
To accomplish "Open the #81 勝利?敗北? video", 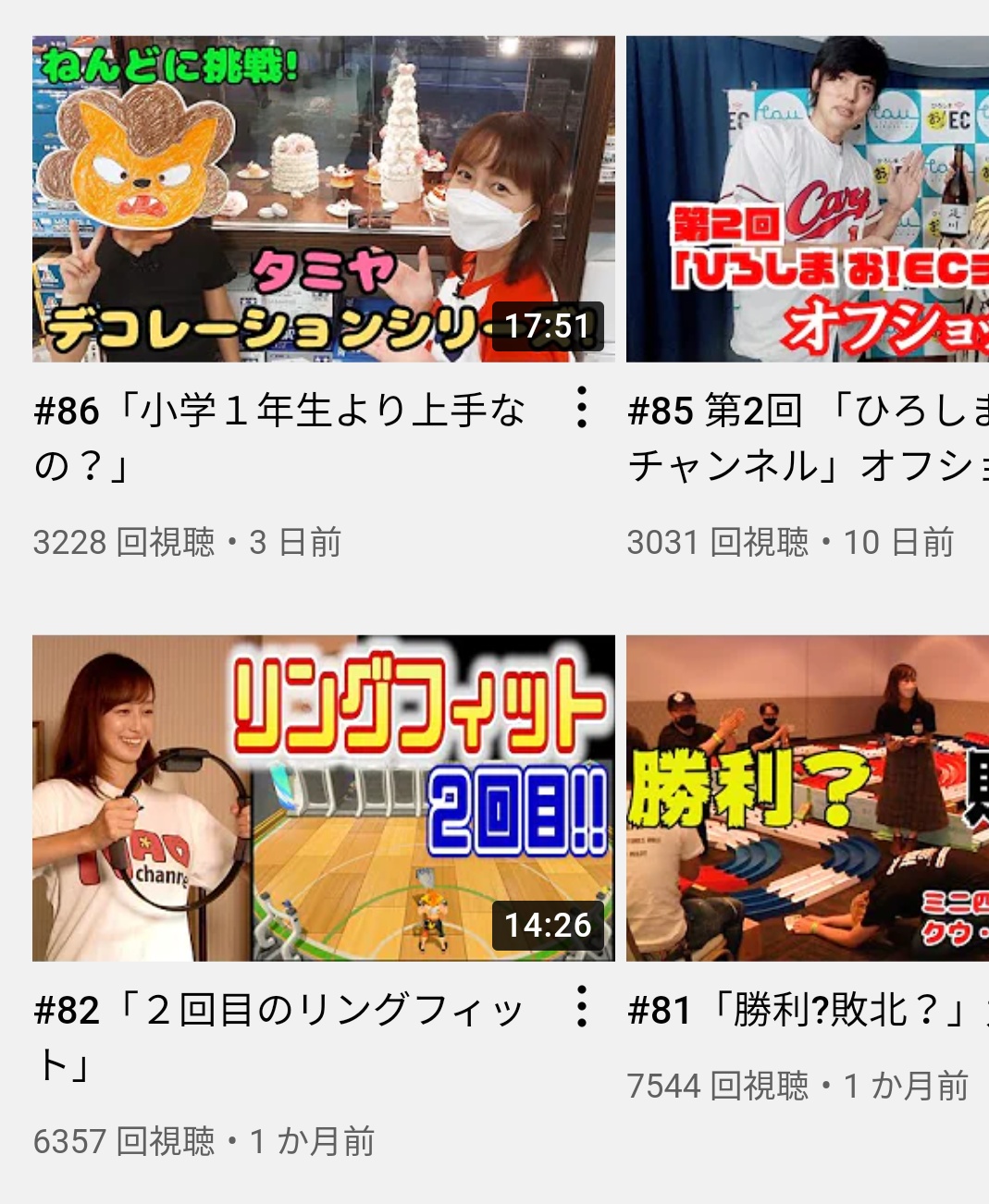I will pyautogui.click(x=807, y=798).
